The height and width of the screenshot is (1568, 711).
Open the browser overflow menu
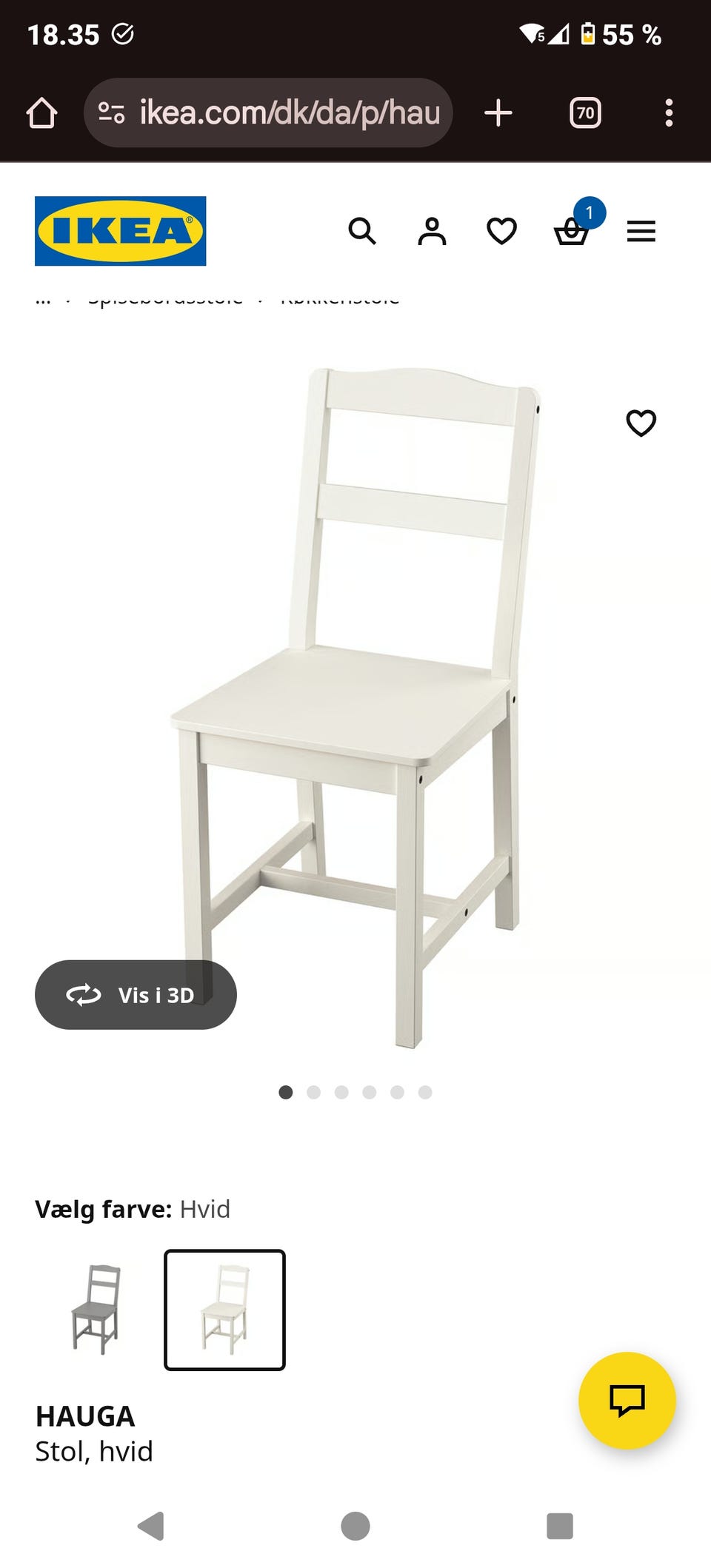pos(669,113)
